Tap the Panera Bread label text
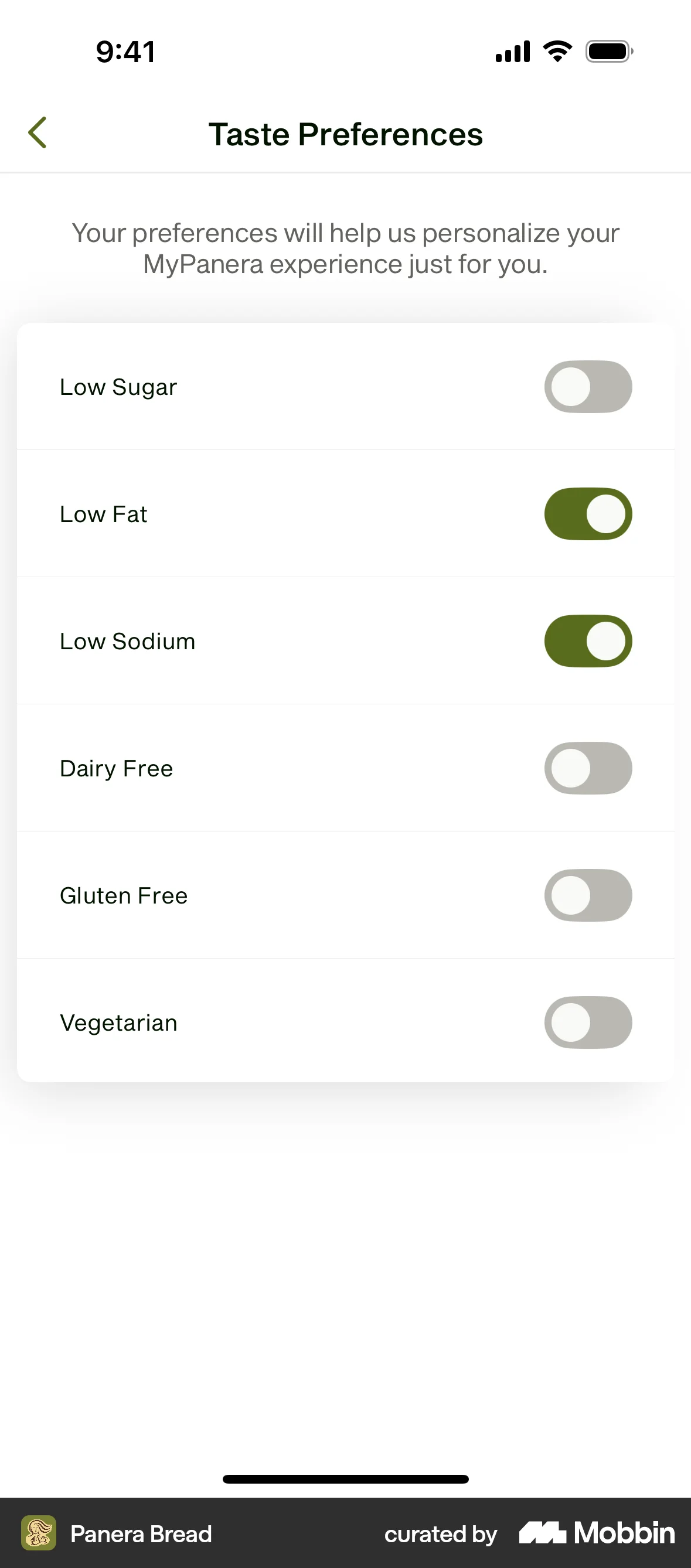The height and width of the screenshot is (1568, 691). click(141, 1534)
